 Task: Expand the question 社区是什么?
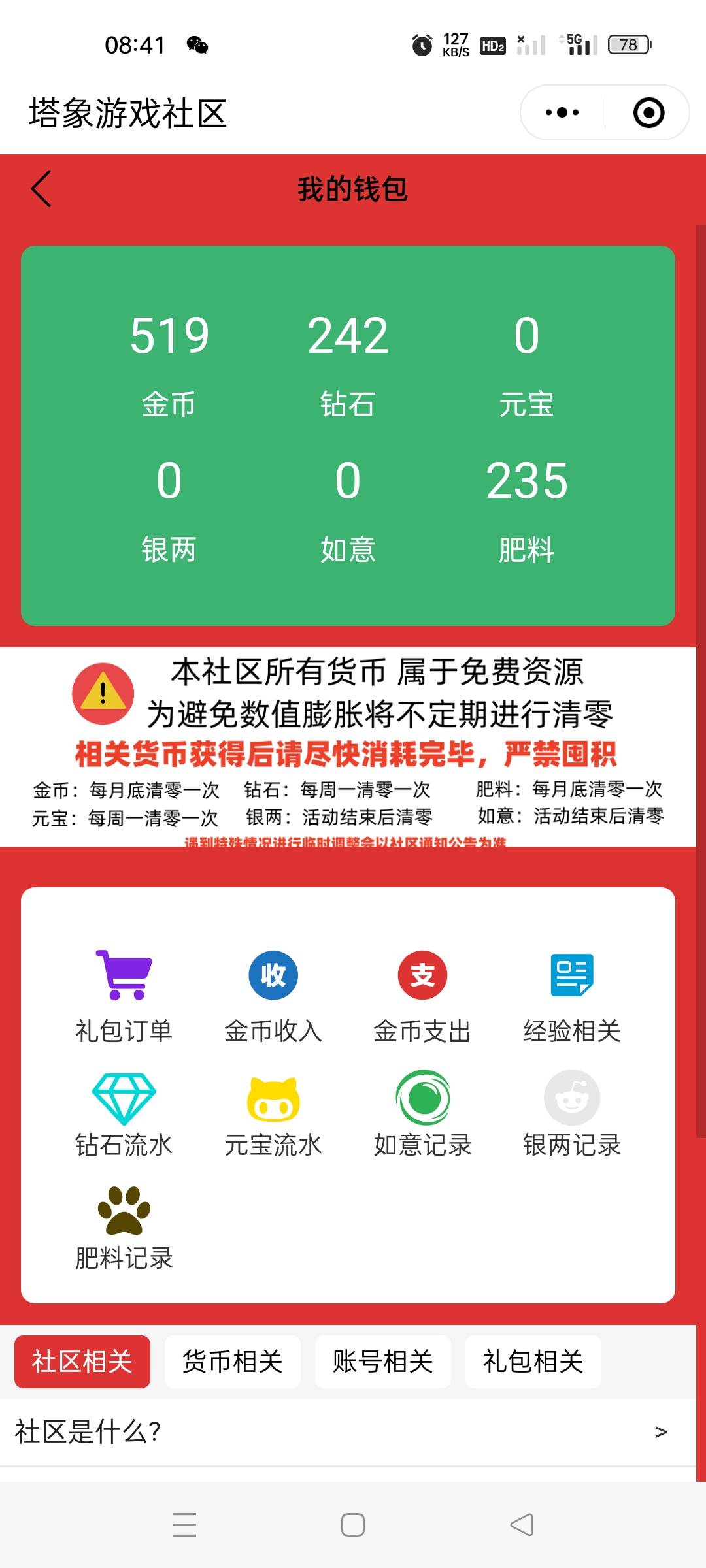[x=348, y=1432]
